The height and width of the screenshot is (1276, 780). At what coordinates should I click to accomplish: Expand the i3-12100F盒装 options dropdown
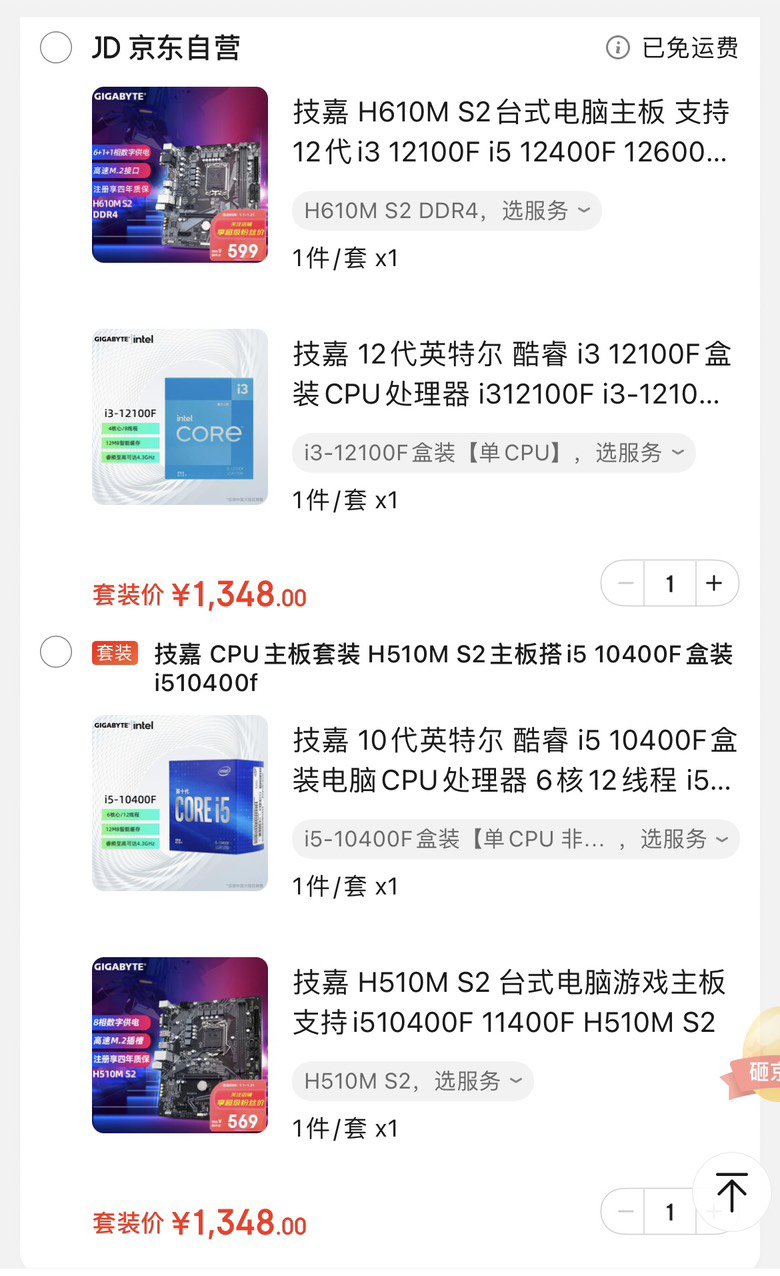[x=494, y=453]
